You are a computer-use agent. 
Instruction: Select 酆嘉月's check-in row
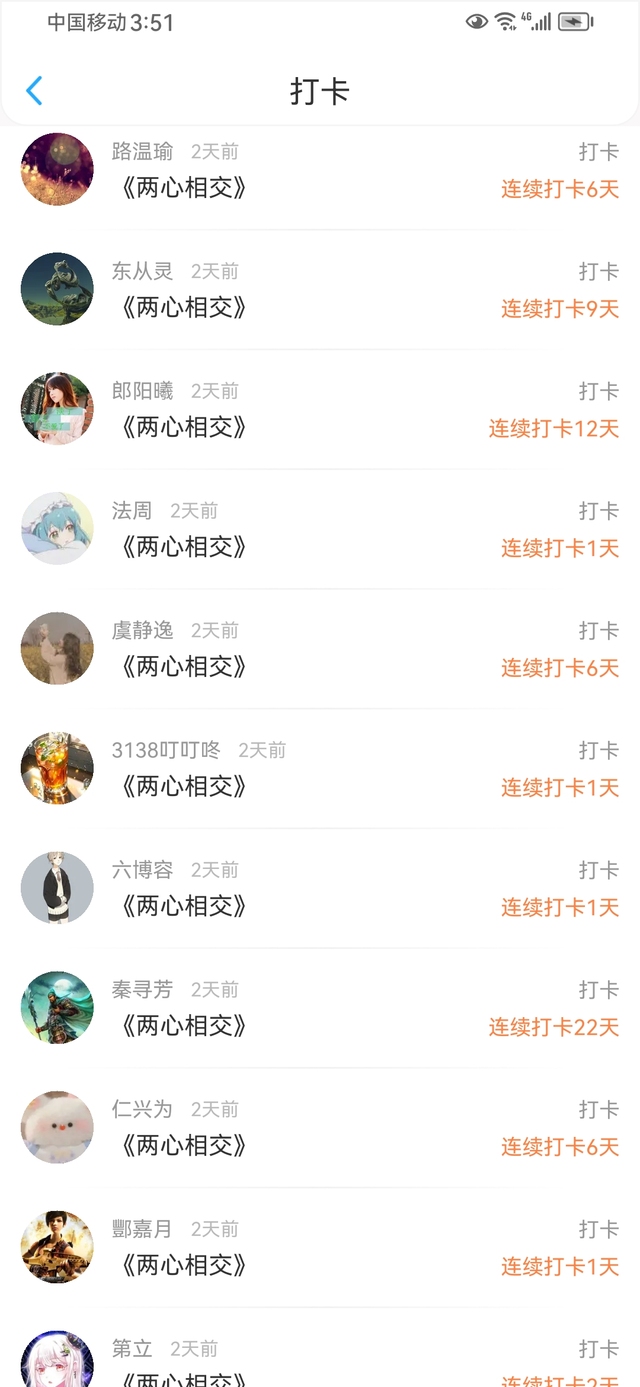click(x=320, y=1248)
